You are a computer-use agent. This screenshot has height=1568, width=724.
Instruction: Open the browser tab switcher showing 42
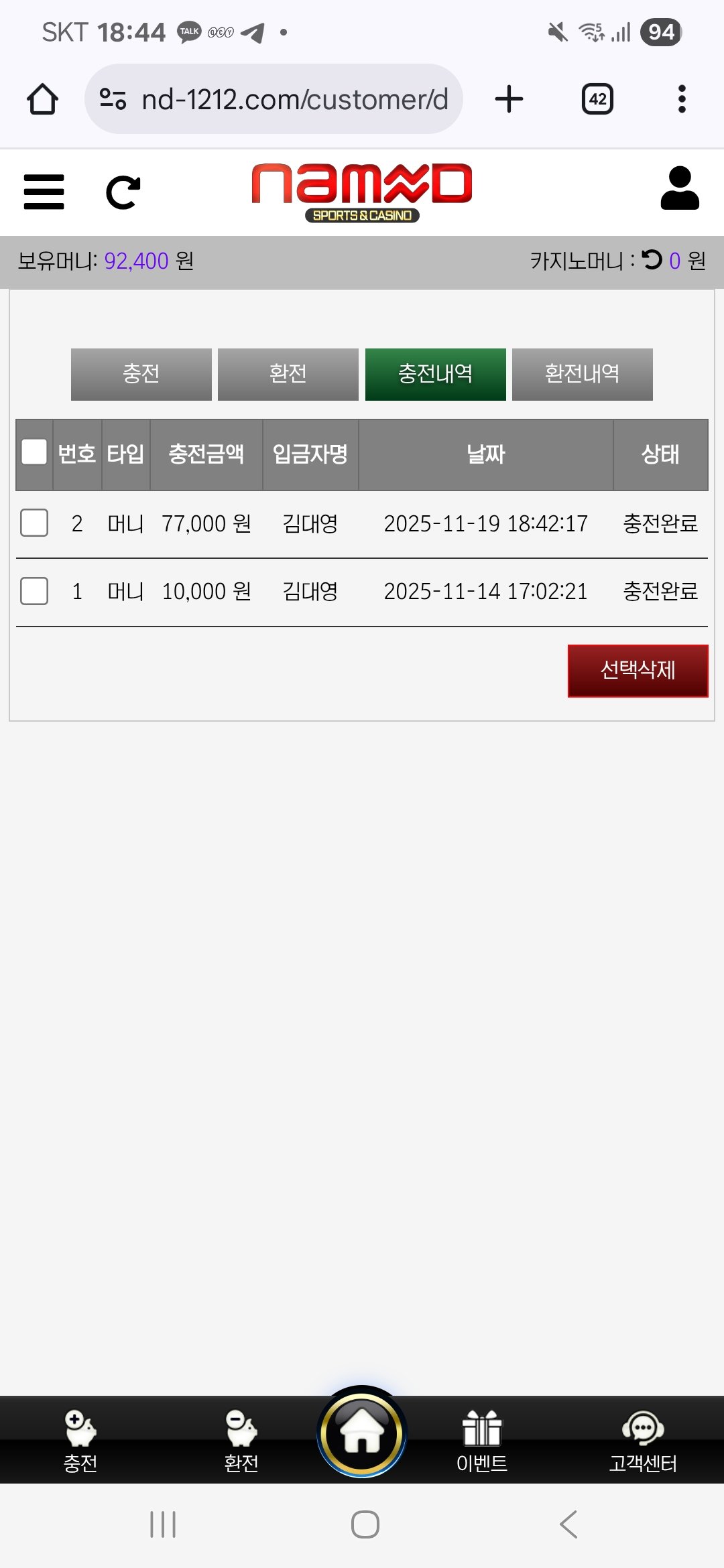(597, 100)
